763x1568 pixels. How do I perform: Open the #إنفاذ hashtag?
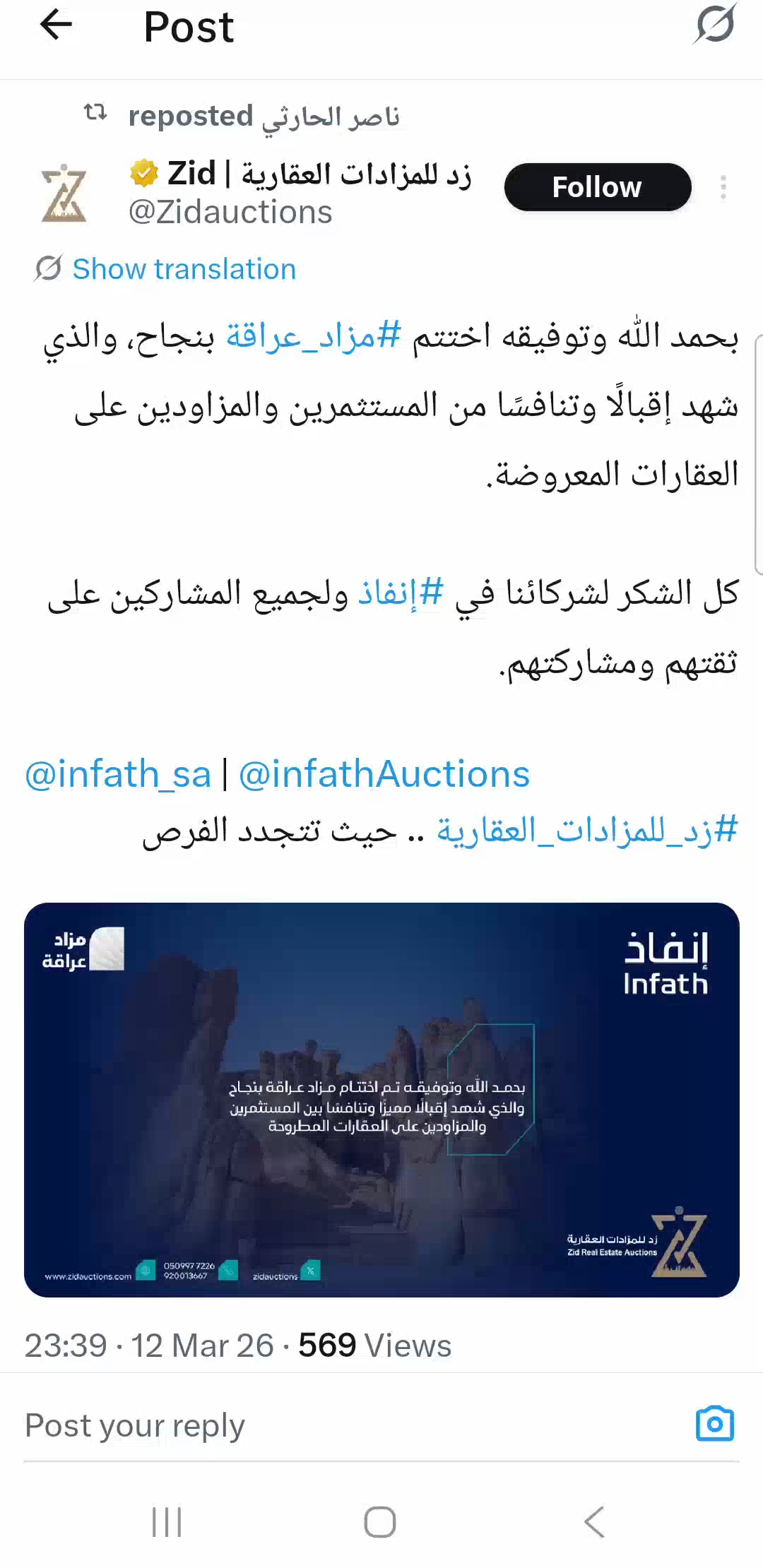point(401,593)
